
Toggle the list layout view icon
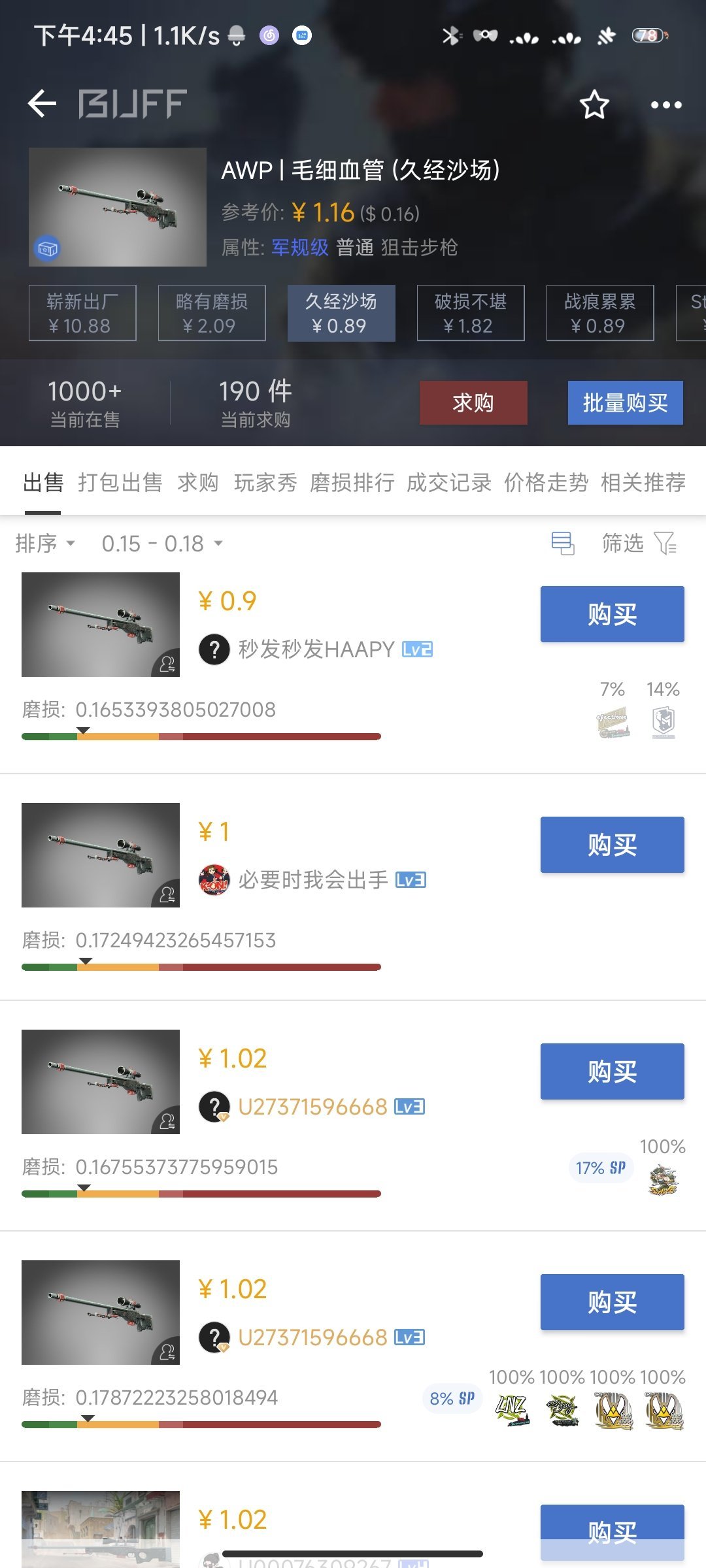click(x=562, y=544)
